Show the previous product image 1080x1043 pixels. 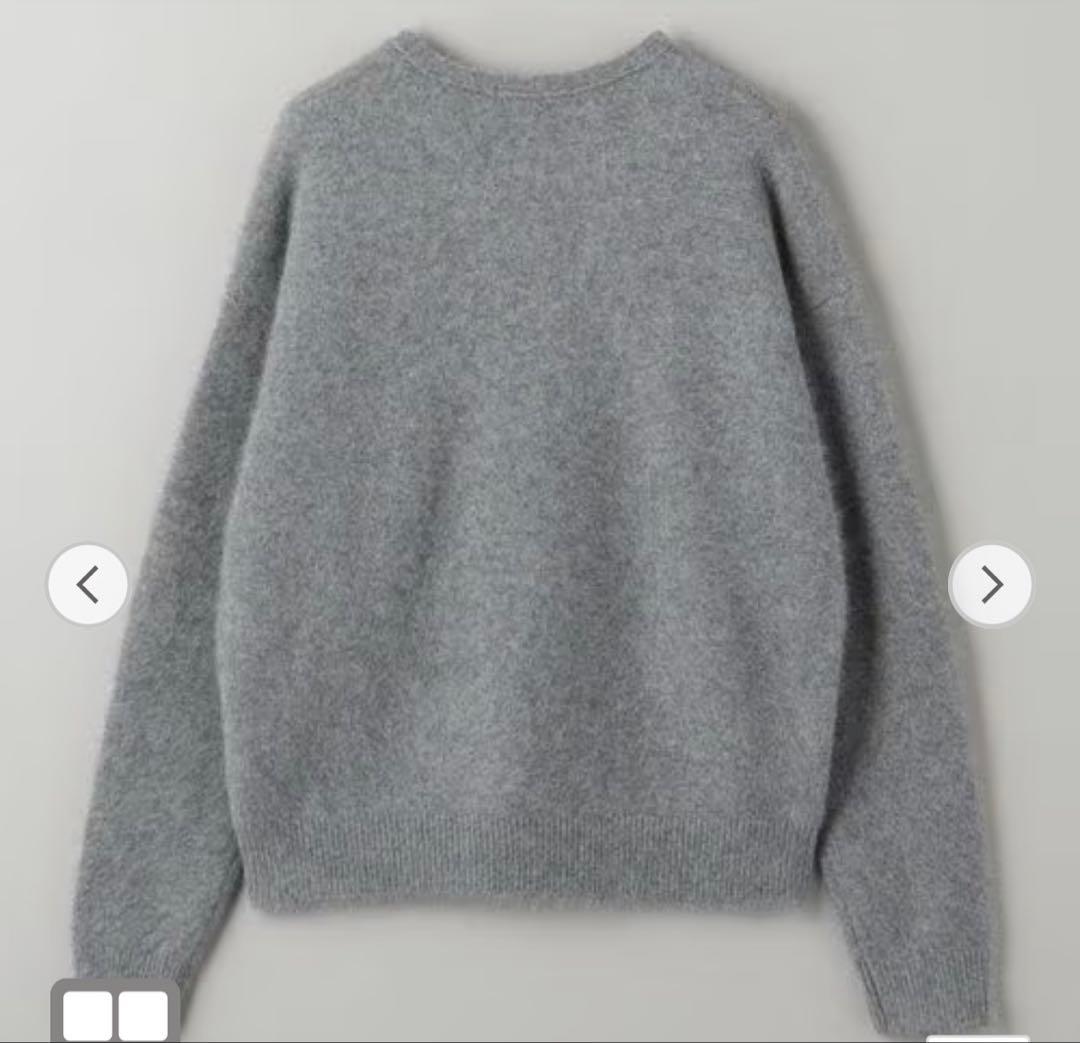pos(88,585)
